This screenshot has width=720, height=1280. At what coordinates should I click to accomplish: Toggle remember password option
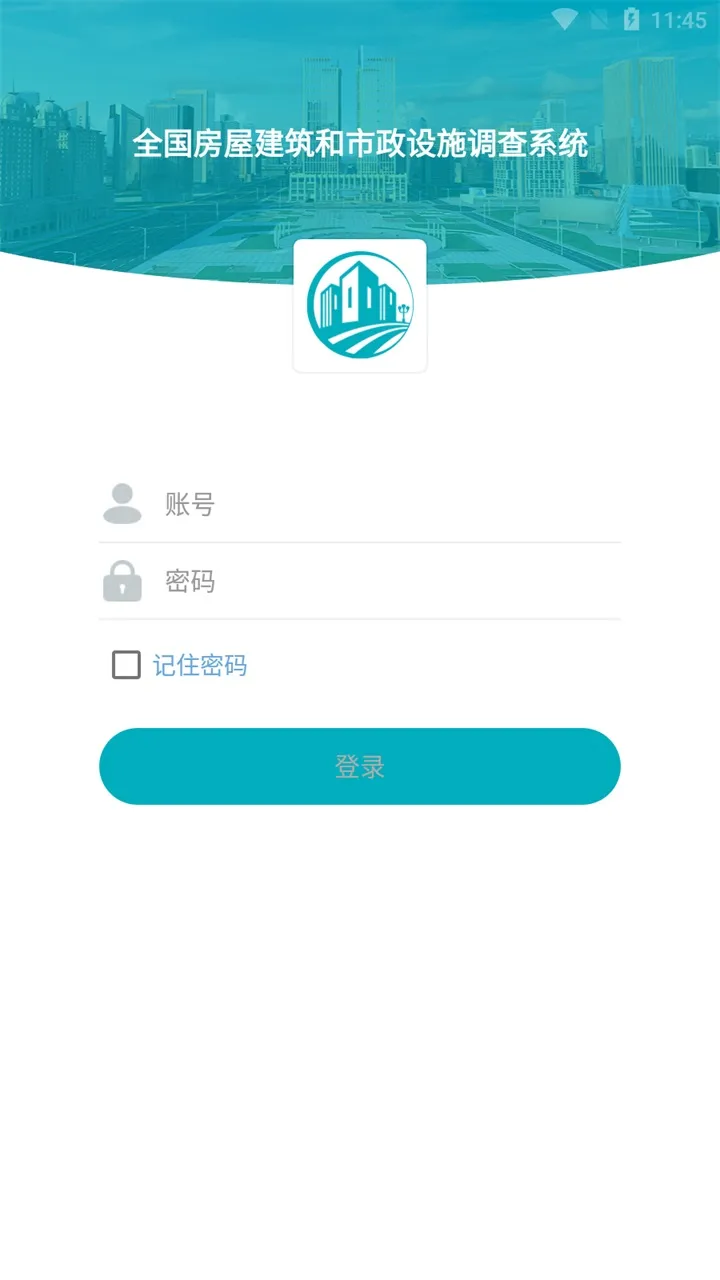click(126, 664)
